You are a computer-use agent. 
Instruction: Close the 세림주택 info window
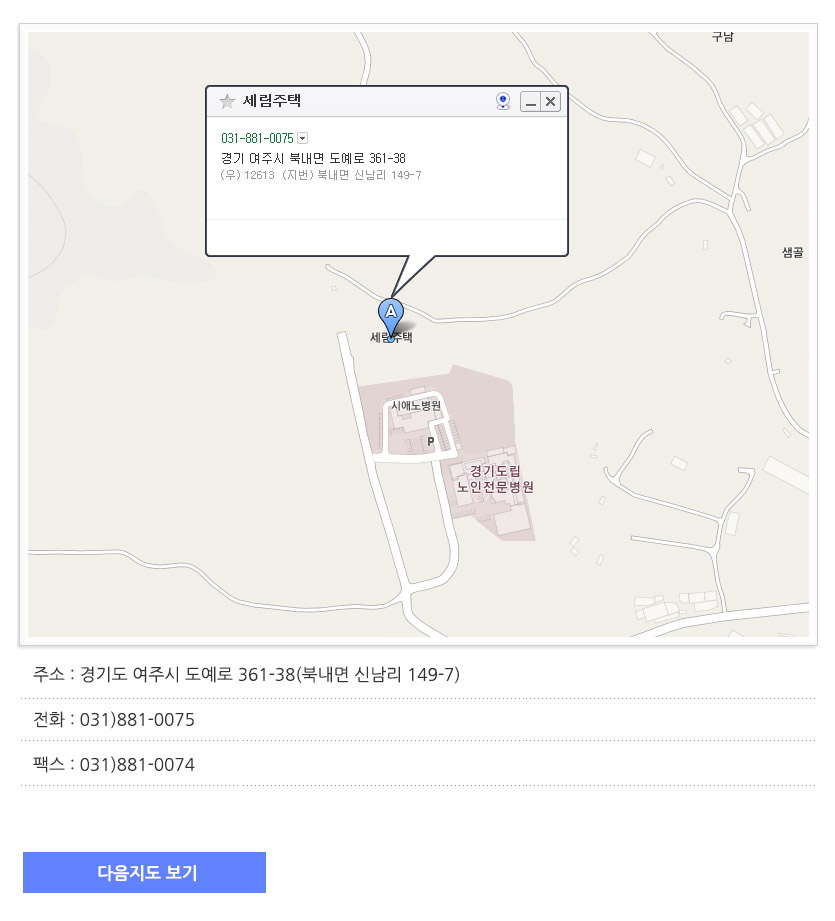point(550,101)
